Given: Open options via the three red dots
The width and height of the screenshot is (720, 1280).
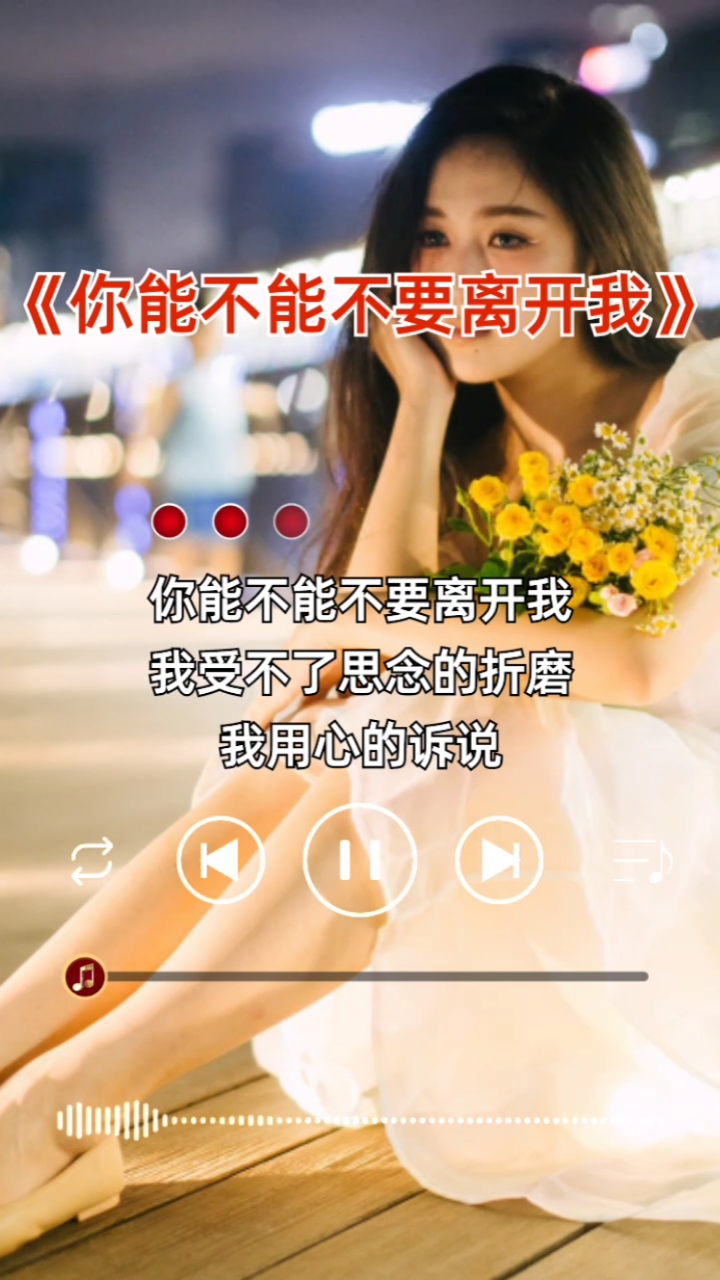Looking at the screenshot, I should (x=228, y=521).
